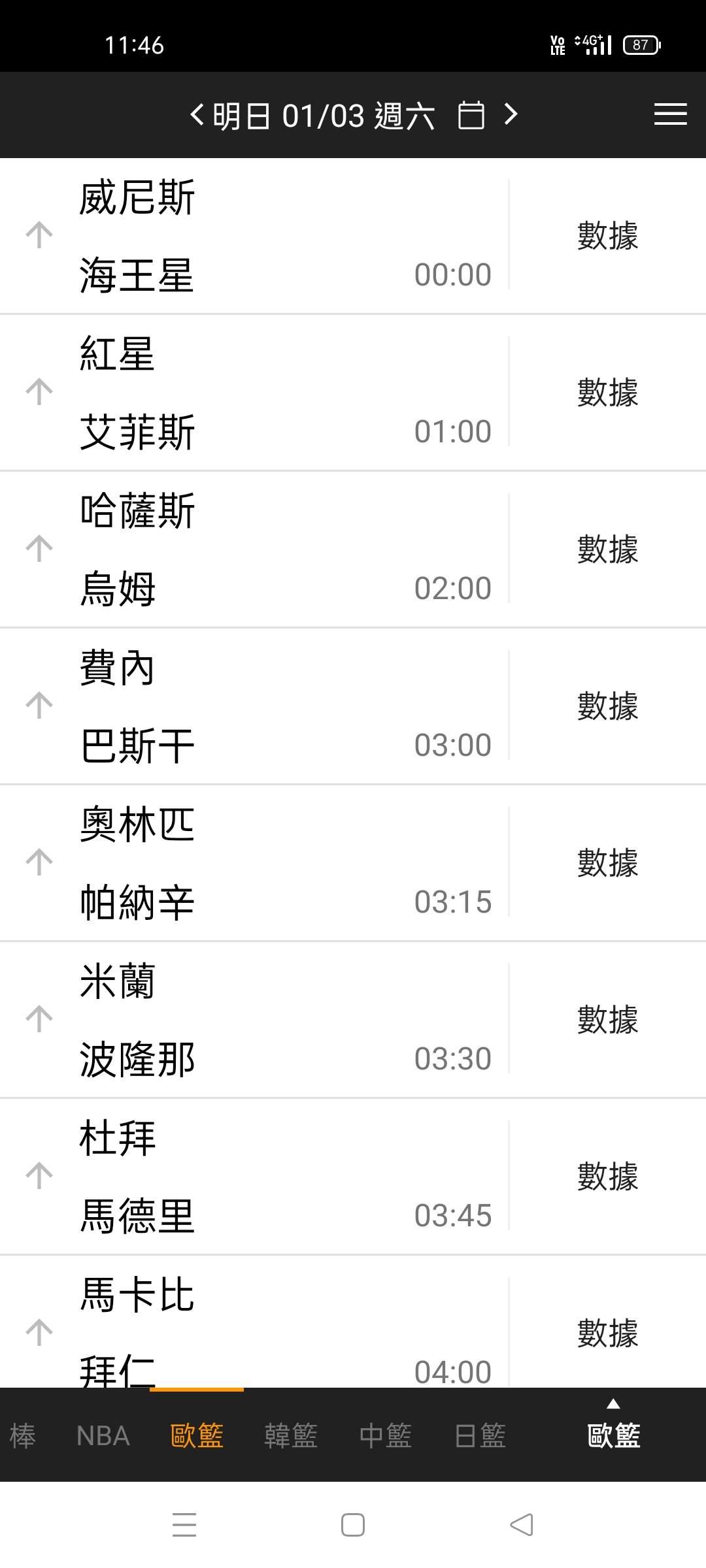Viewport: 706px width, 1568px height.
Task: View 數據 for 米蘭 vs 波隆那
Action: pyautogui.click(x=607, y=1019)
